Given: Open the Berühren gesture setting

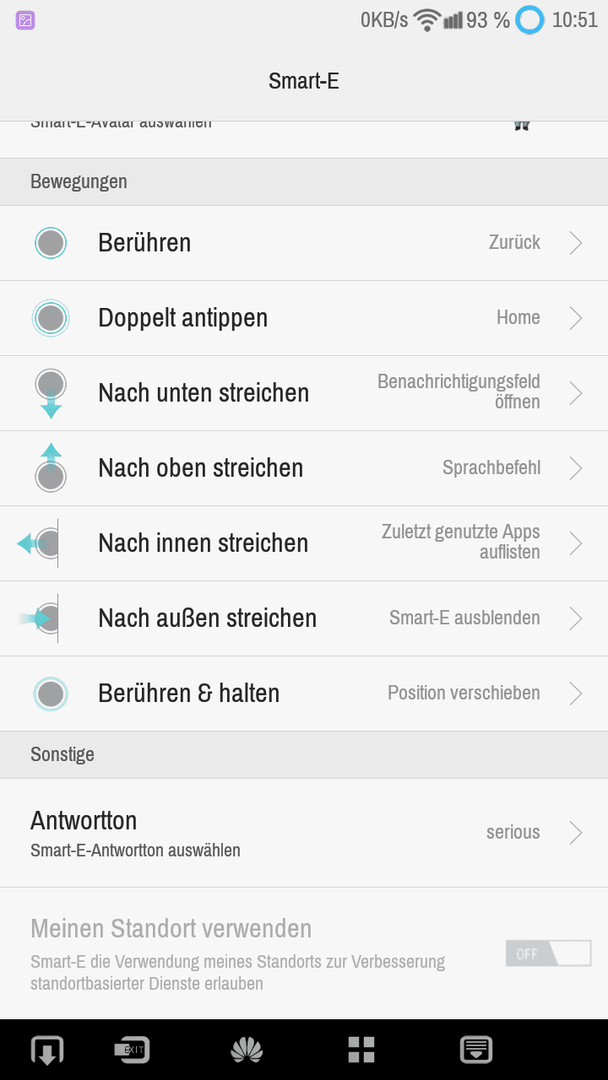Looking at the screenshot, I should click(304, 243).
